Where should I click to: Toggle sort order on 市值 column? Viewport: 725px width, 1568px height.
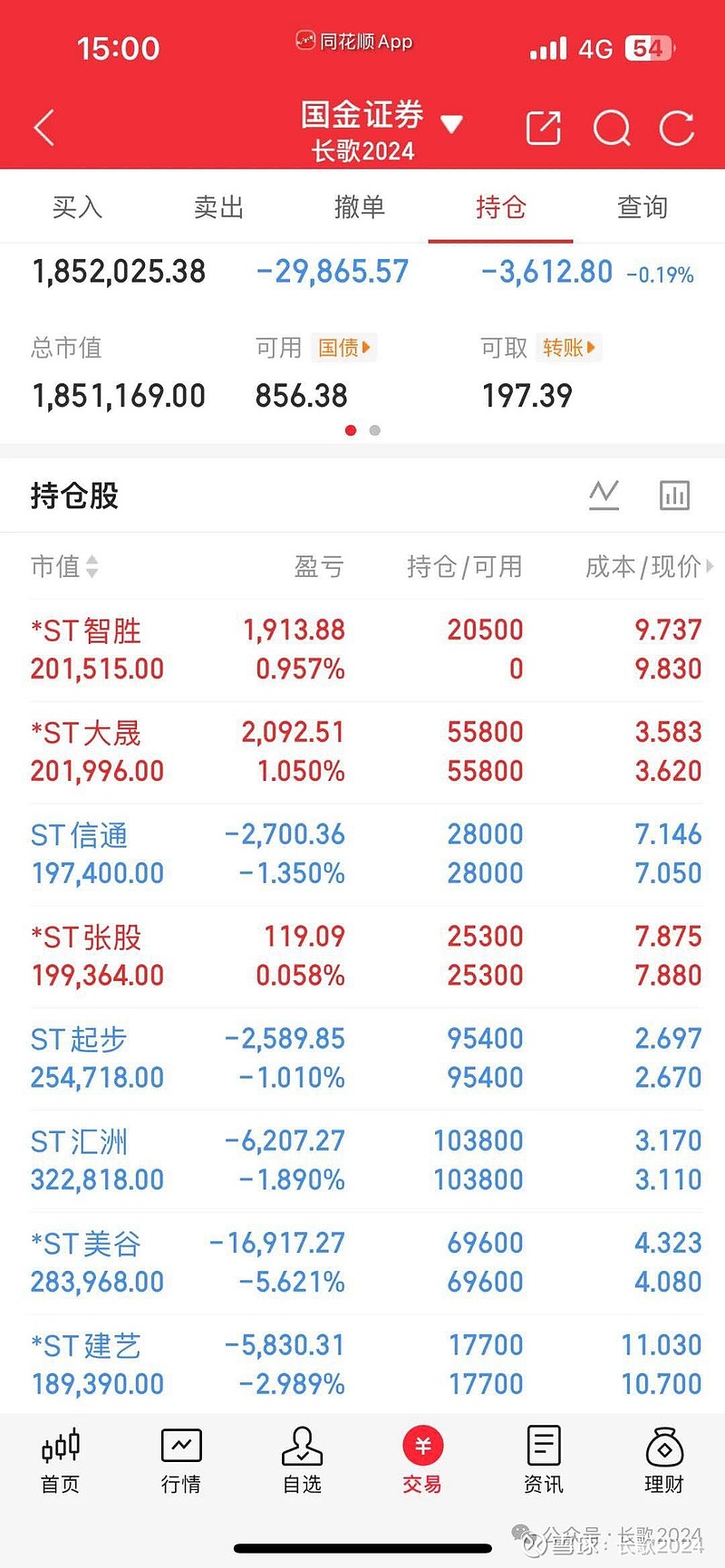tap(63, 568)
